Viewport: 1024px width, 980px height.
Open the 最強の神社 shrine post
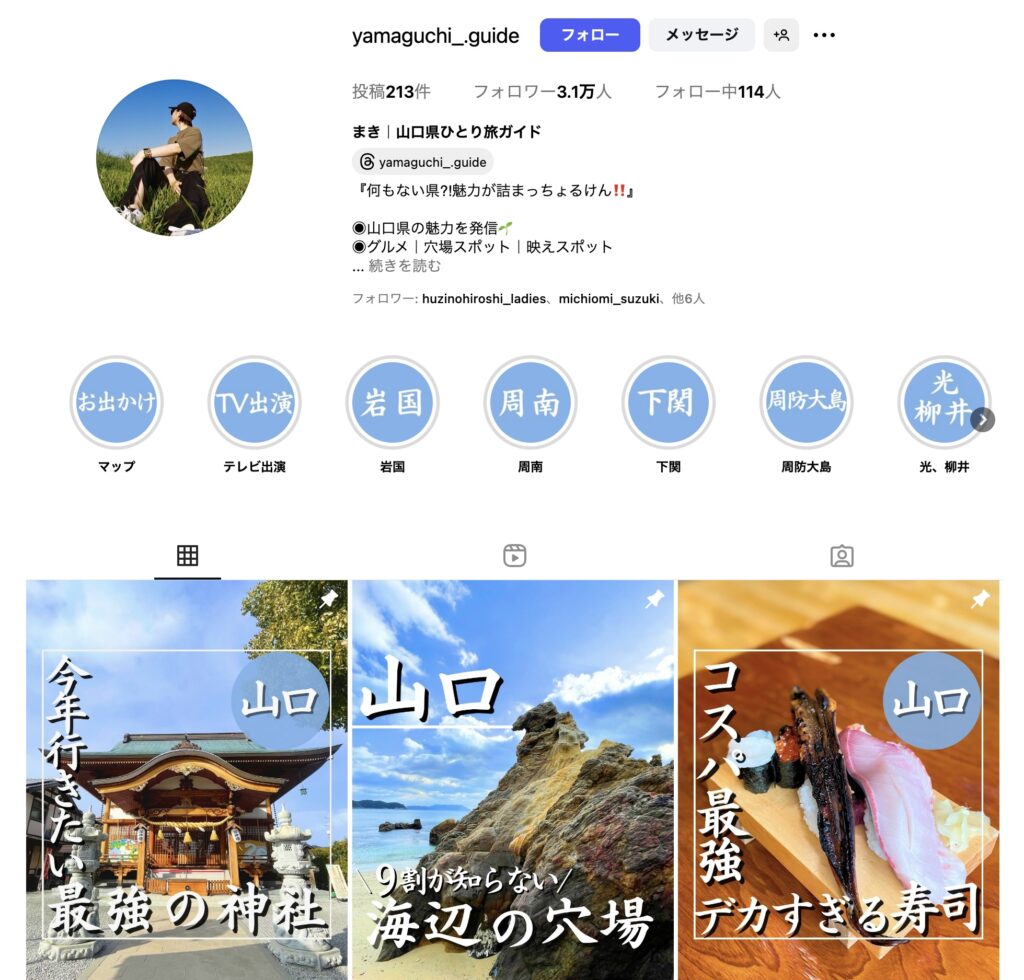(187, 780)
